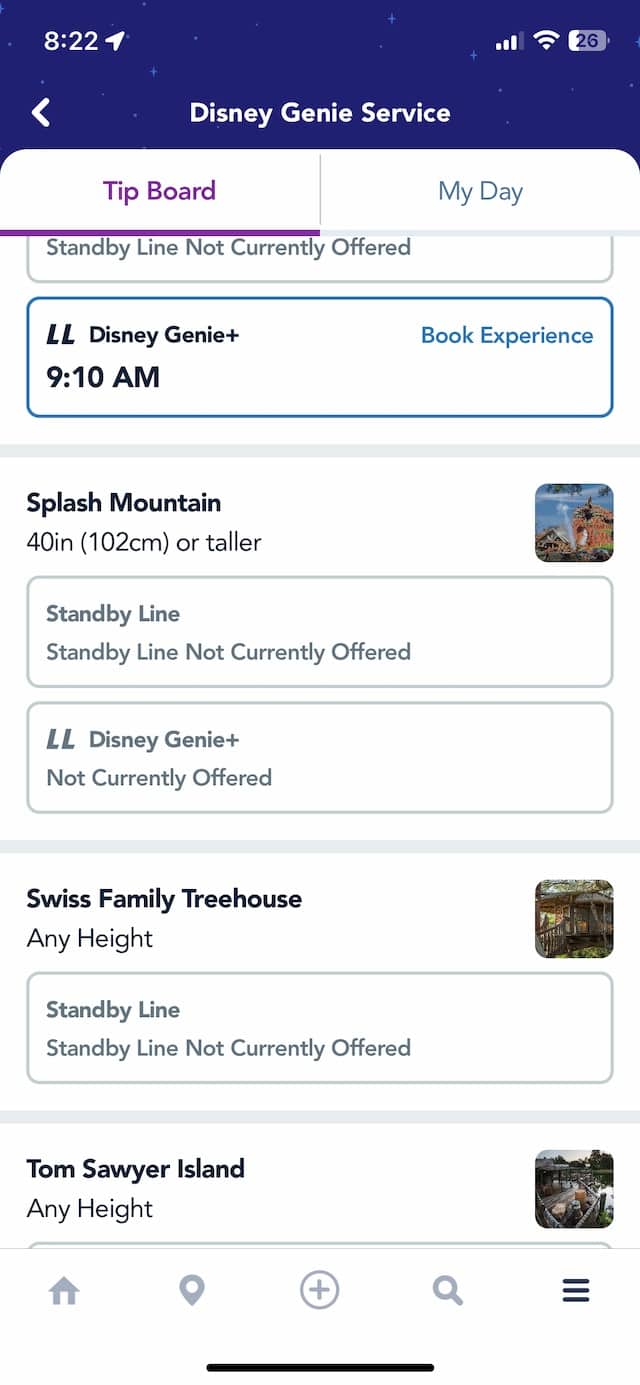Open Splash Mountain thumbnail image
640x1385 pixels.
pos(574,523)
